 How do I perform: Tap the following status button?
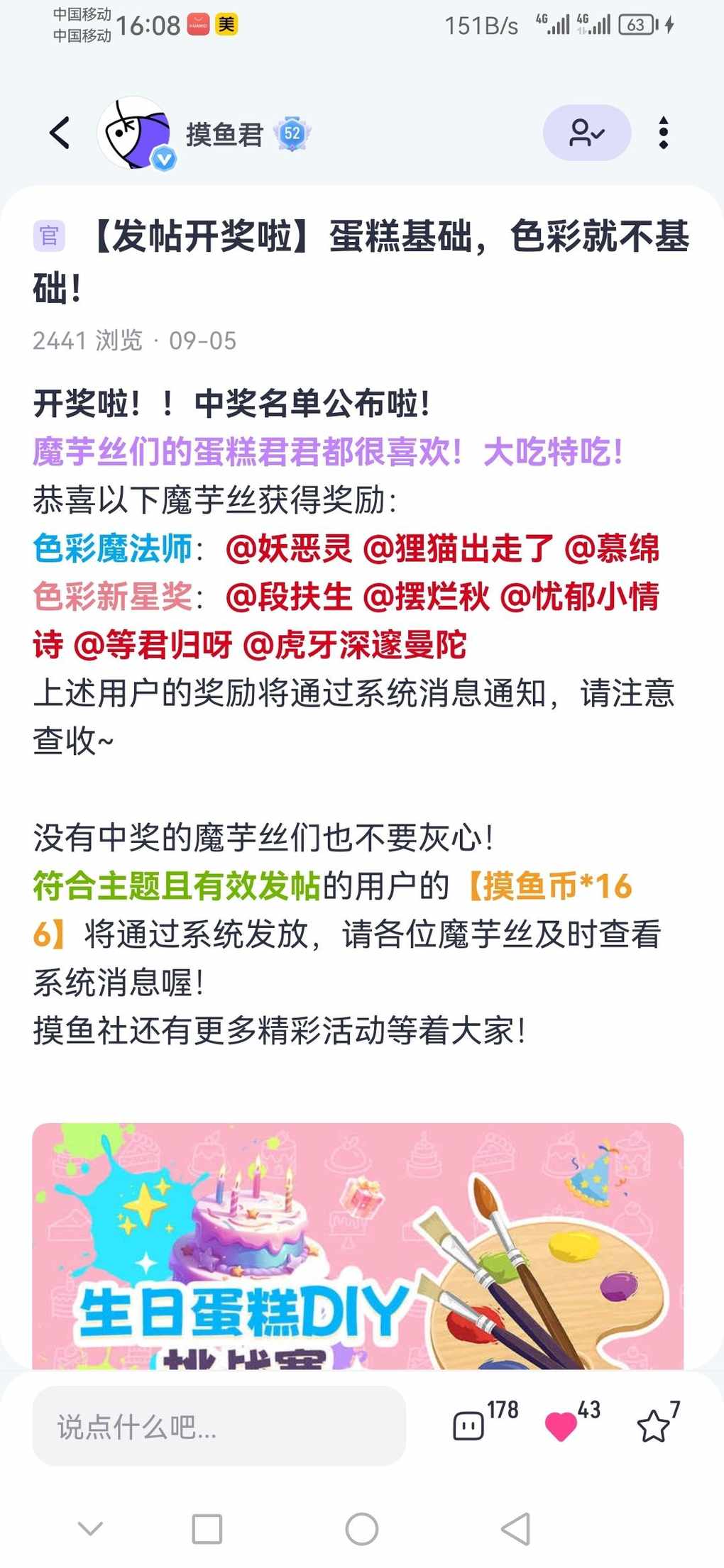point(586,133)
